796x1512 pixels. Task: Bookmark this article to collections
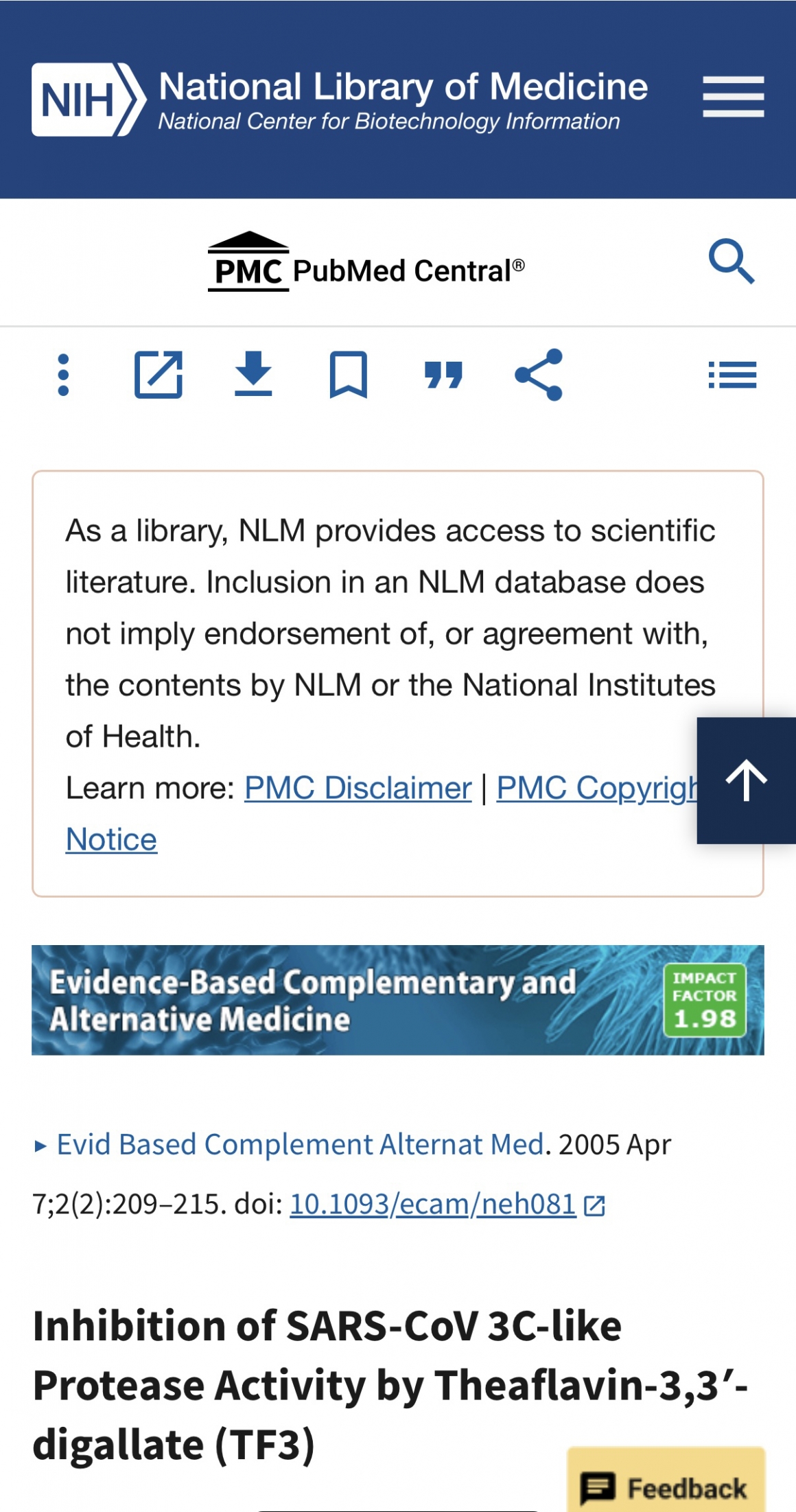point(349,375)
